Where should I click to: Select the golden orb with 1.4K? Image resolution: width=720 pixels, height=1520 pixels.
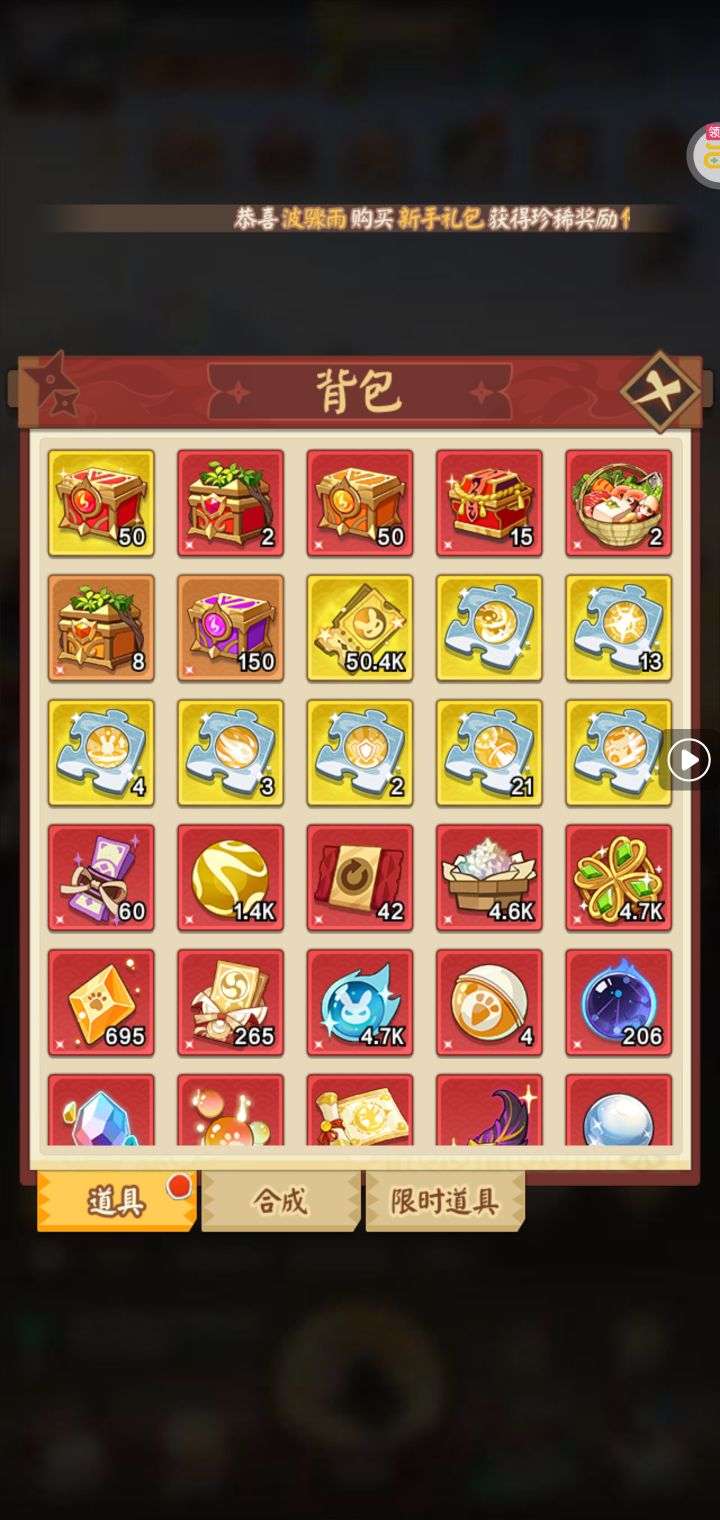230,878
